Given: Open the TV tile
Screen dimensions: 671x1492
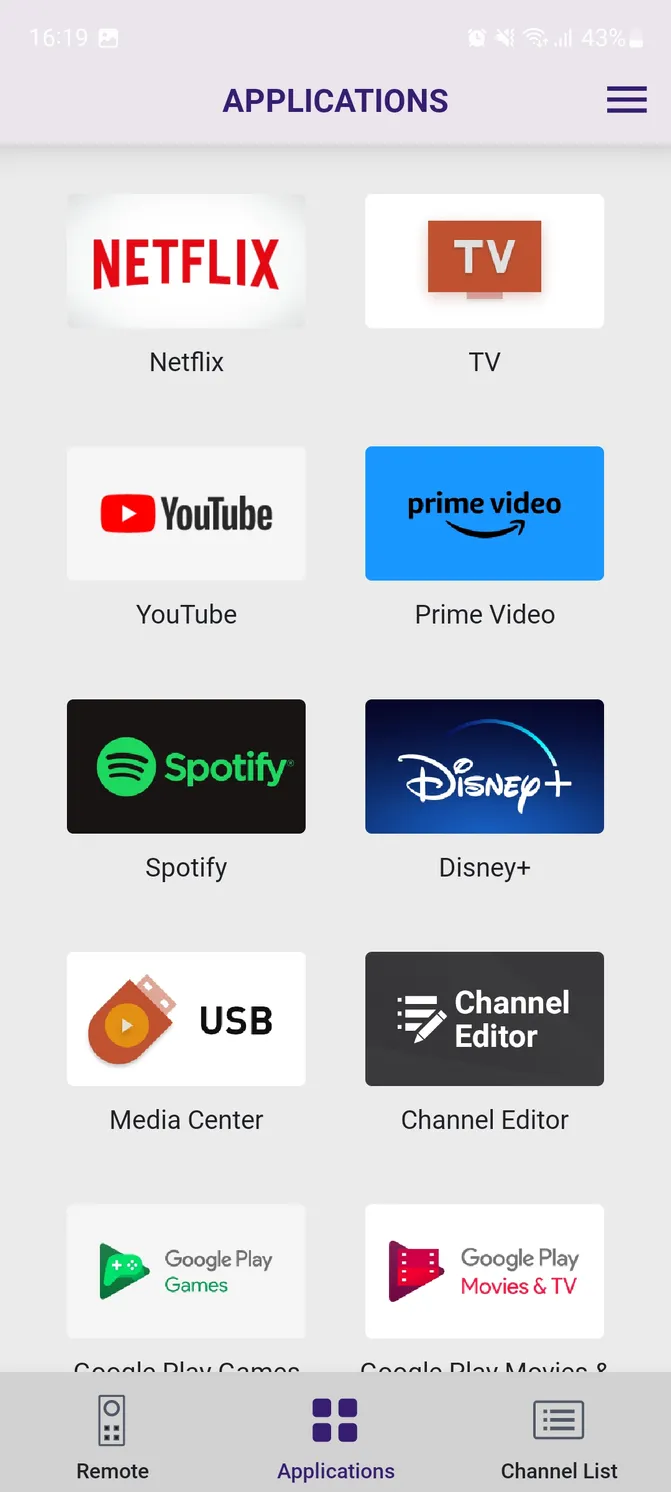Looking at the screenshot, I should pos(485,261).
